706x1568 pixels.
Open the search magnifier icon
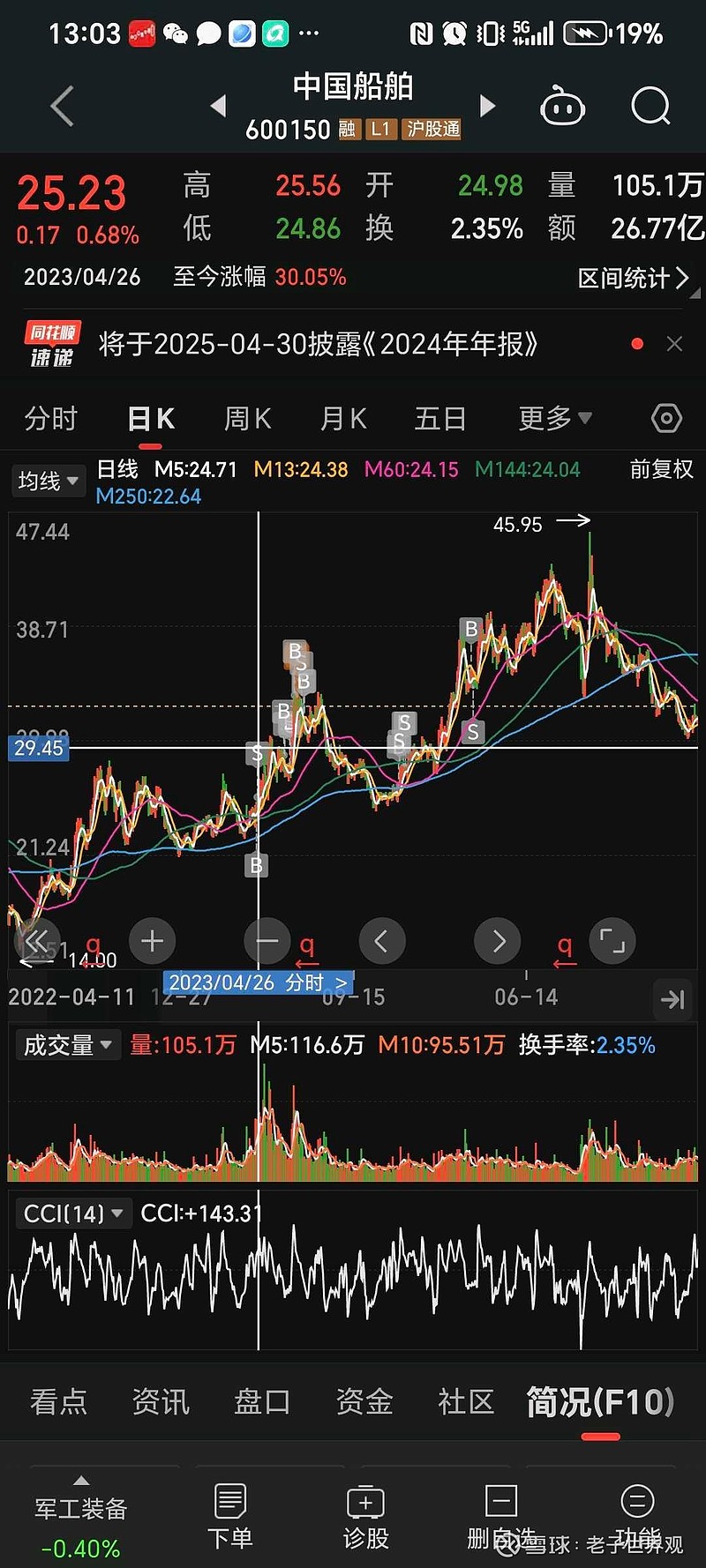(x=651, y=107)
